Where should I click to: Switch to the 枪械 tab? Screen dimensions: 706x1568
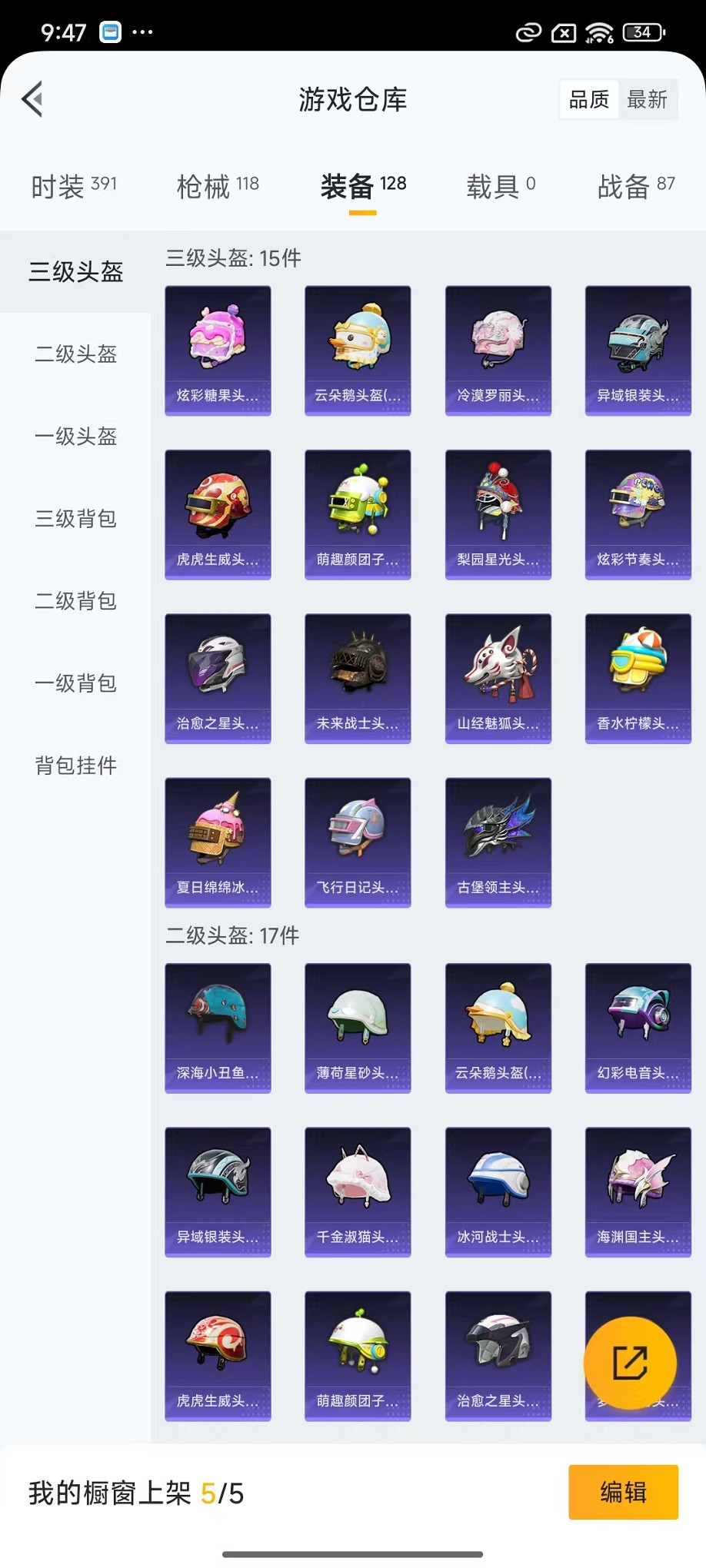click(x=218, y=186)
